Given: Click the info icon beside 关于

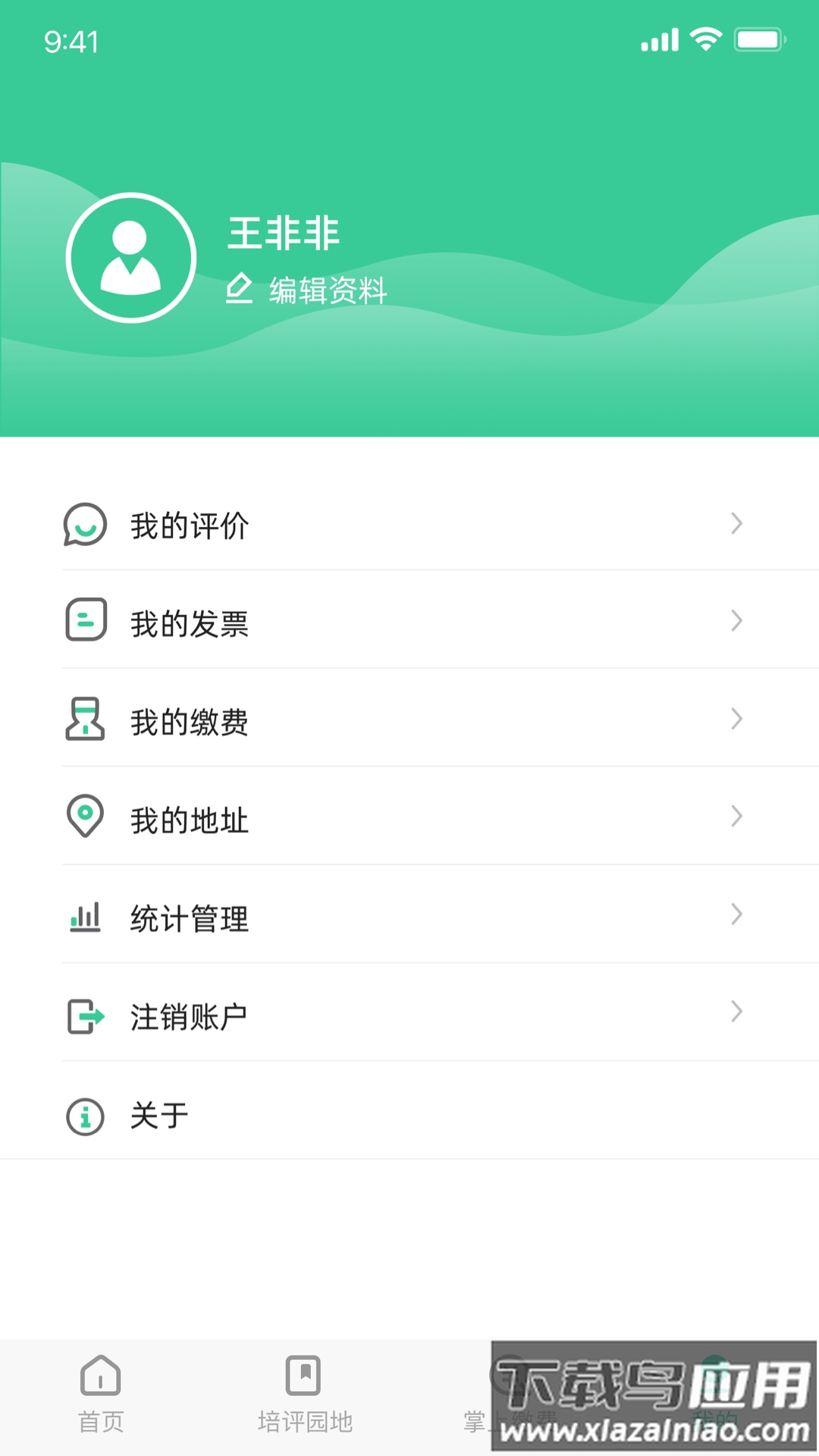Looking at the screenshot, I should click(x=86, y=1114).
